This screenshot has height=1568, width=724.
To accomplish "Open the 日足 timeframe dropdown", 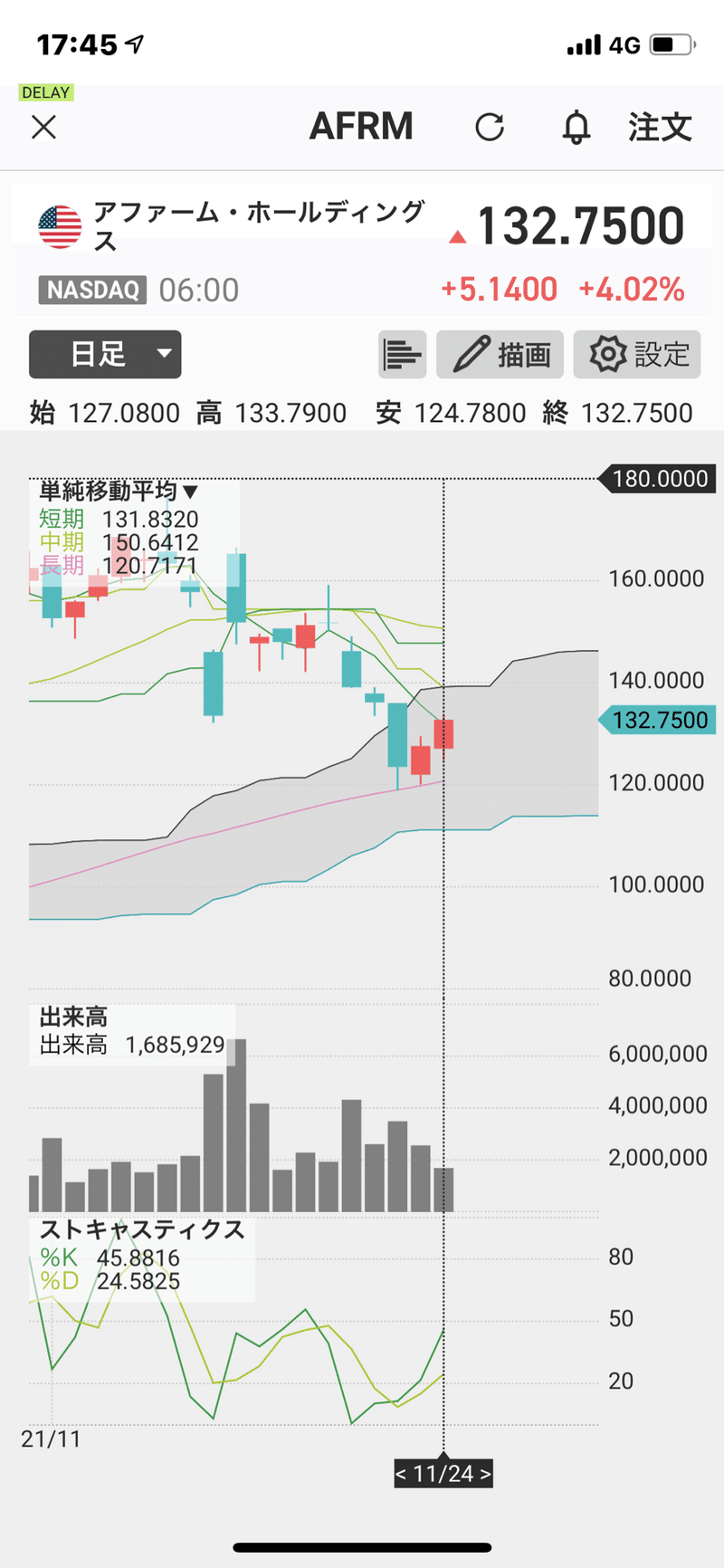I will coord(105,354).
